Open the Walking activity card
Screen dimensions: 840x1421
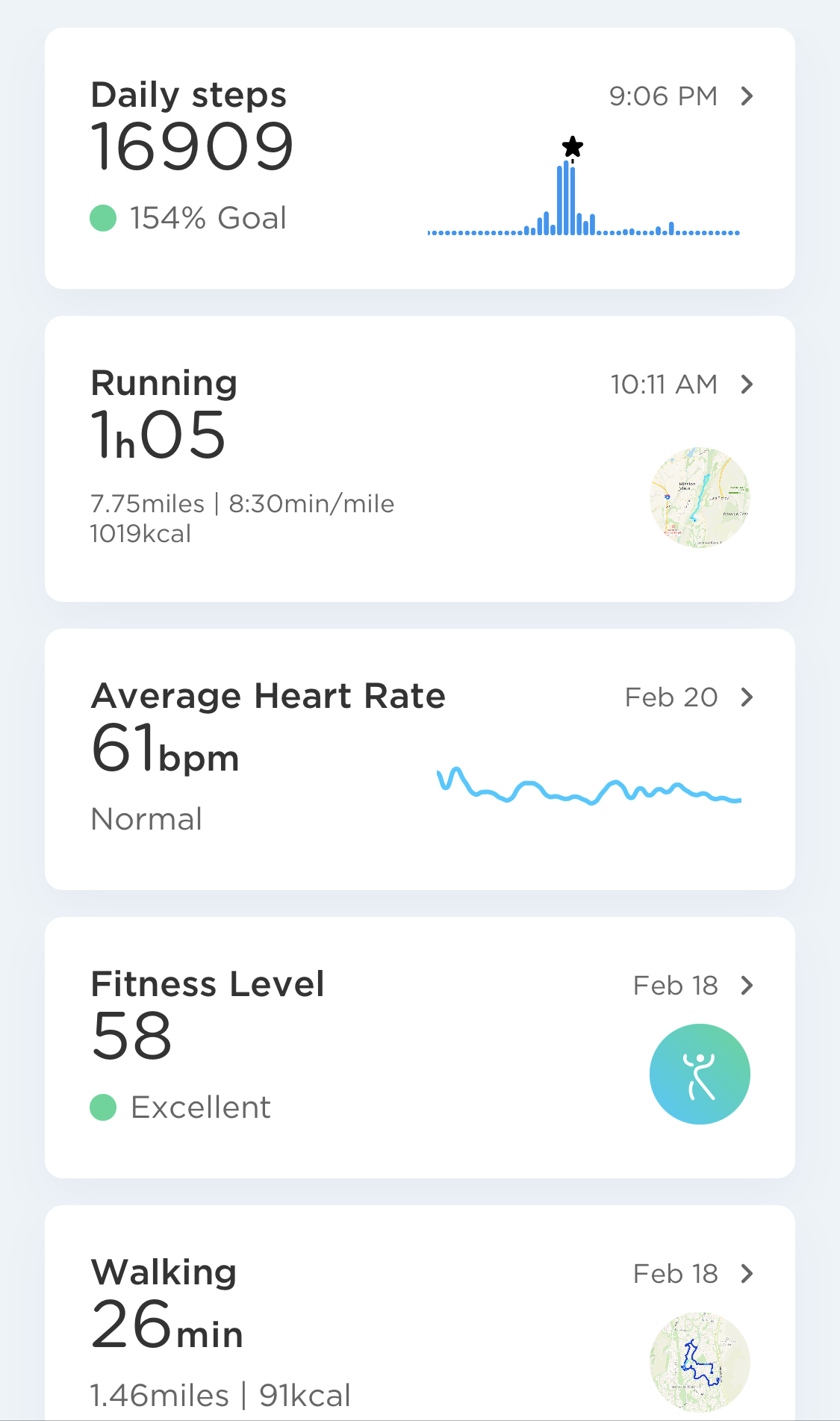[420, 1313]
